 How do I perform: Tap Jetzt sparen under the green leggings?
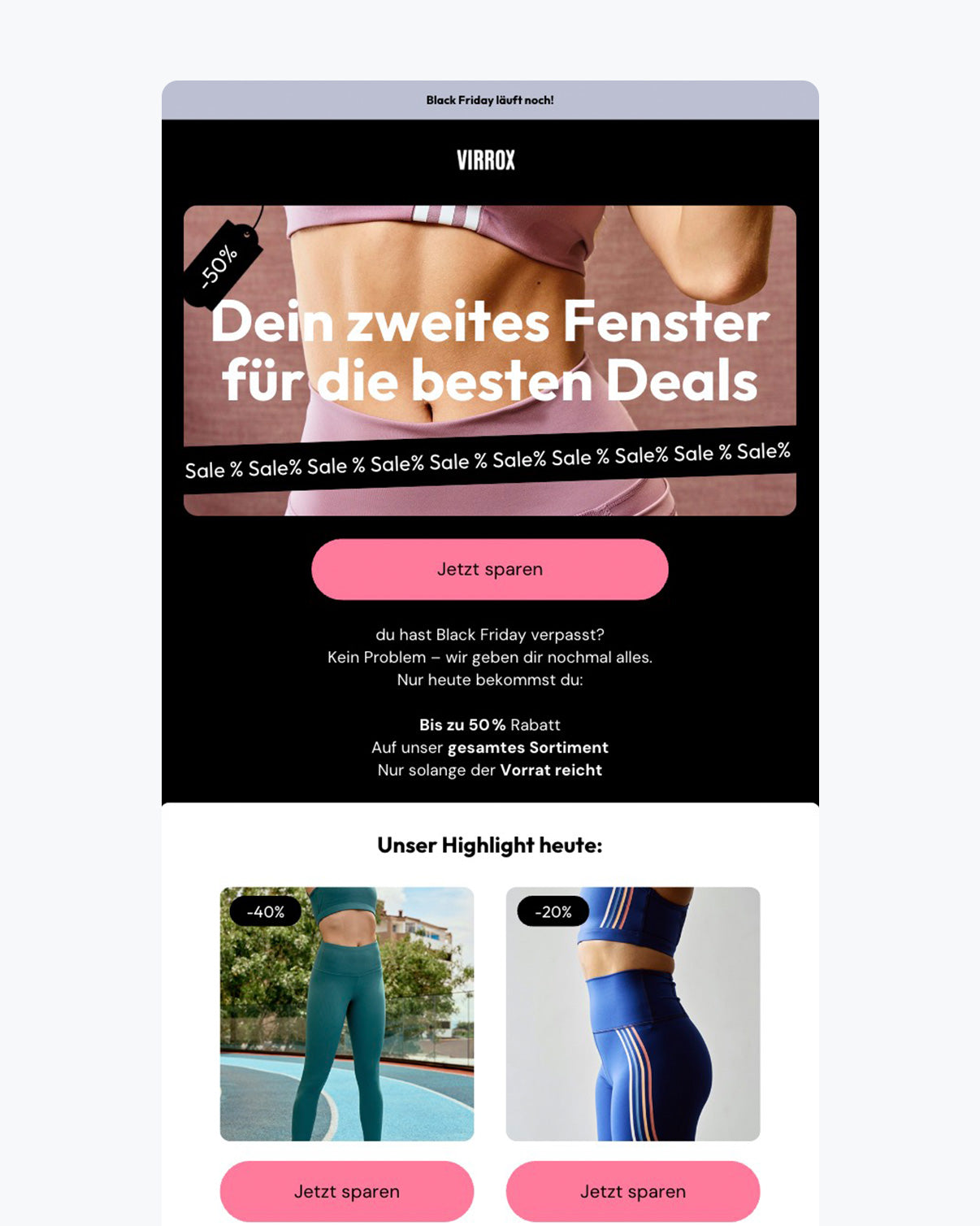pyautogui.click(x=347, y=1191)
